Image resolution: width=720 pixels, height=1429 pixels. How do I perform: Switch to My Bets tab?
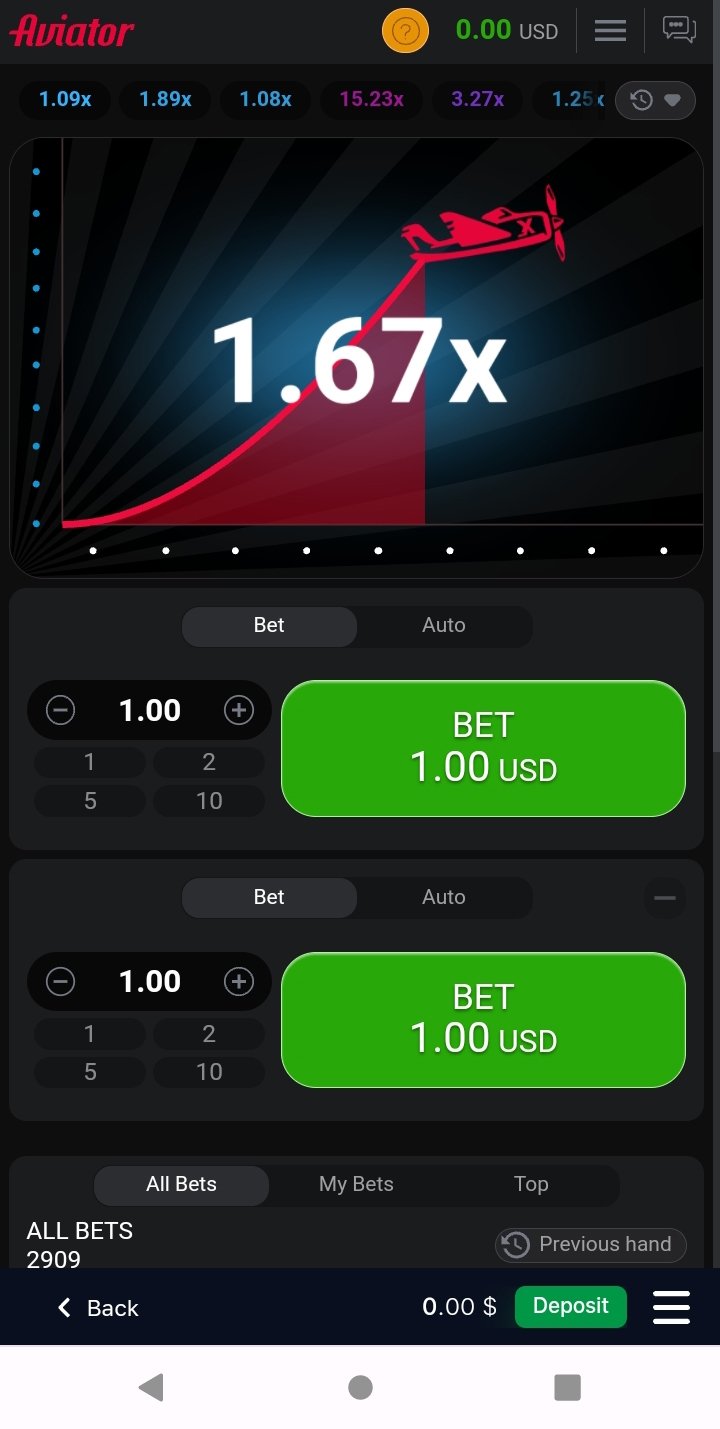pyautogui.click(x=356, y=1184)
